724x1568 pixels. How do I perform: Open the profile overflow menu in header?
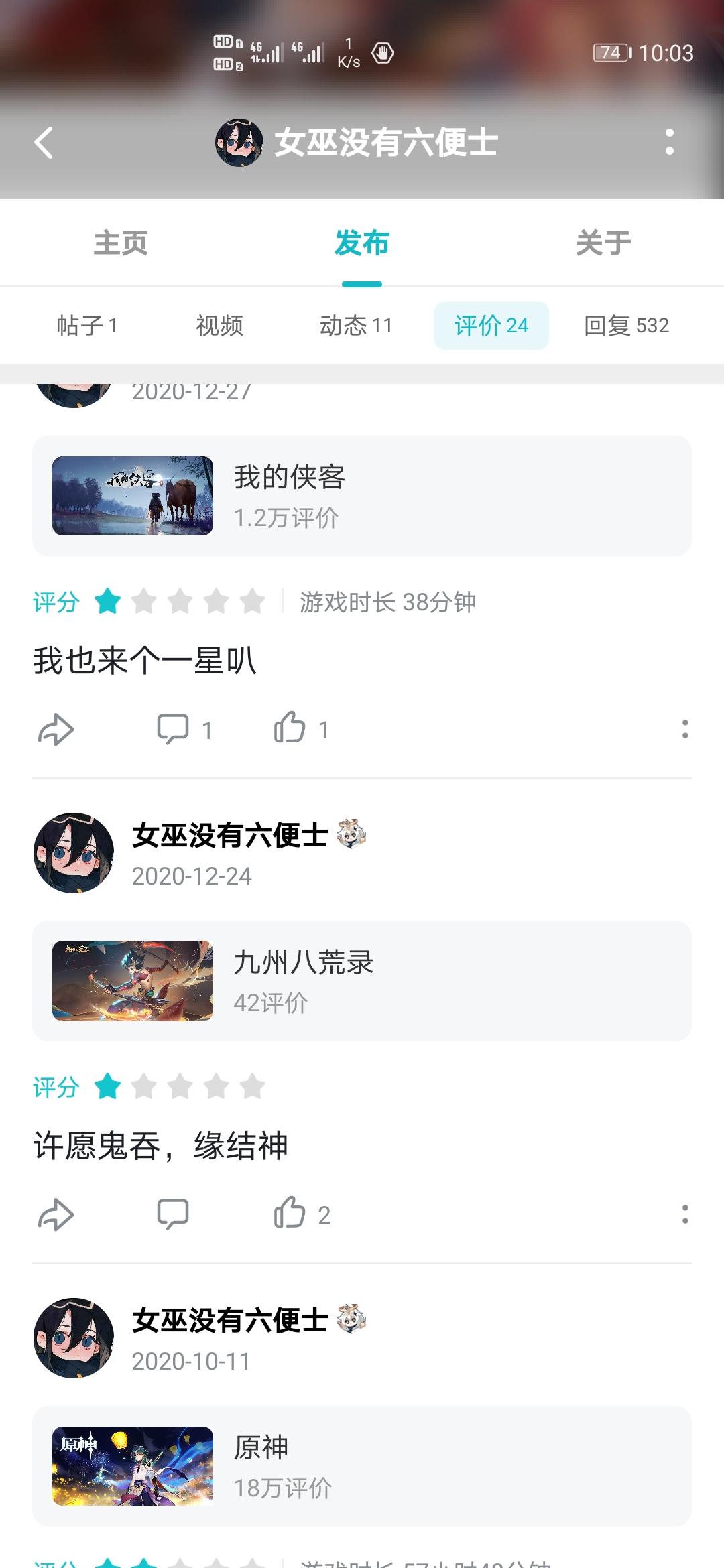[x=669, y=142]
